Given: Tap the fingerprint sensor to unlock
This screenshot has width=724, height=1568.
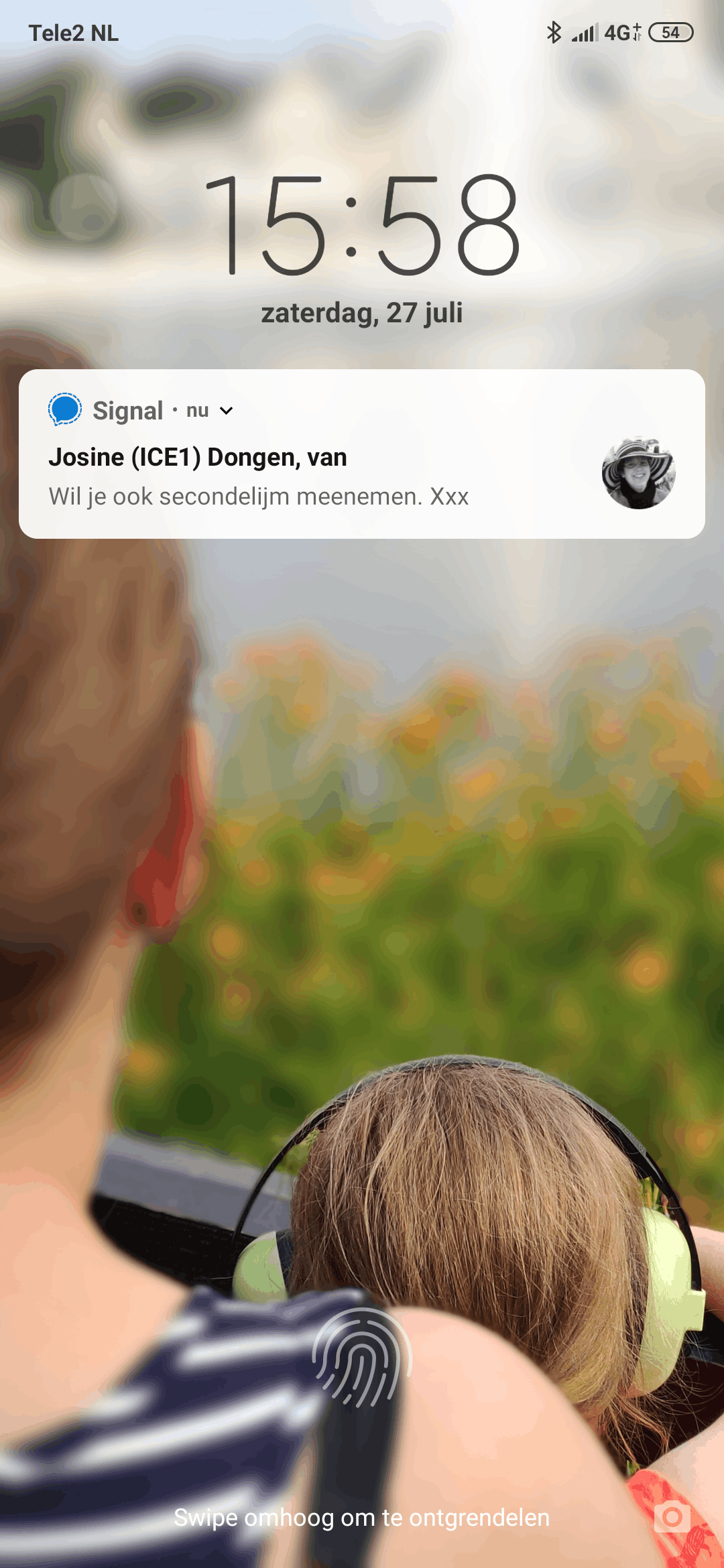Looking at the screenshot, I should (362, 1358).
